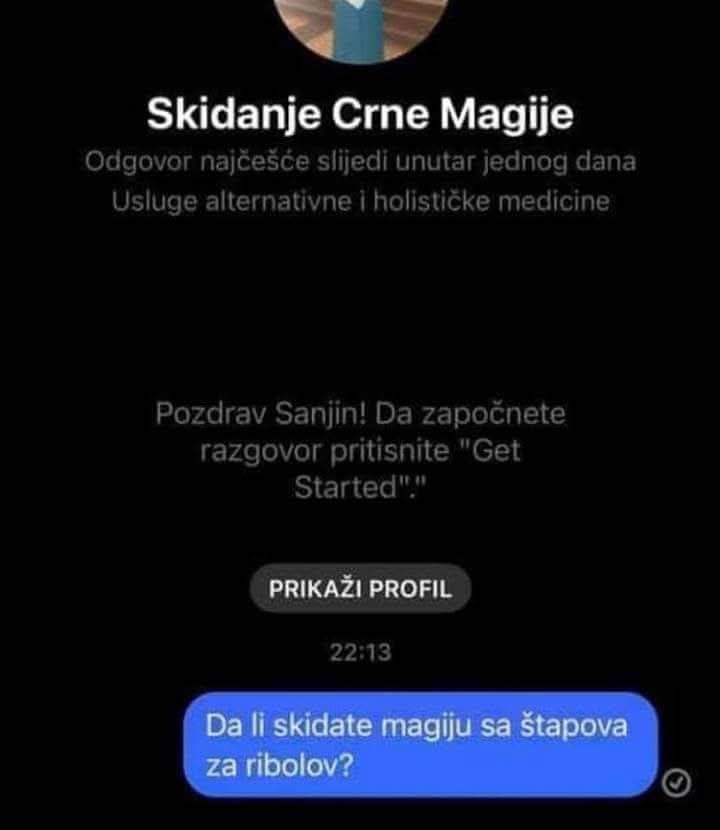
Task: Tap the PRIKAŽI PROFIL button
Action: point(360,590)
